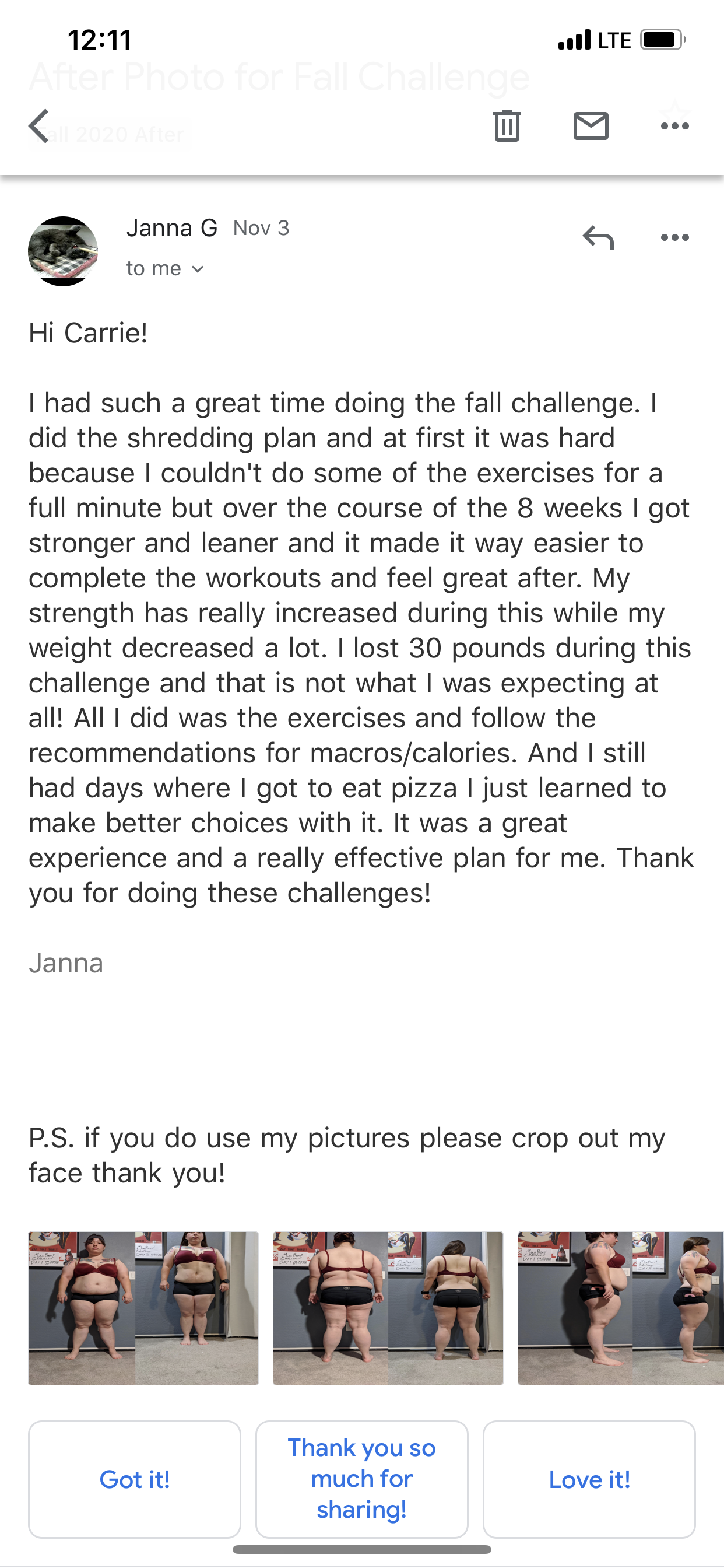Open the second attached photo
The width and height of the screenshot is (724, 1568).
click(x=388, y=1307)
